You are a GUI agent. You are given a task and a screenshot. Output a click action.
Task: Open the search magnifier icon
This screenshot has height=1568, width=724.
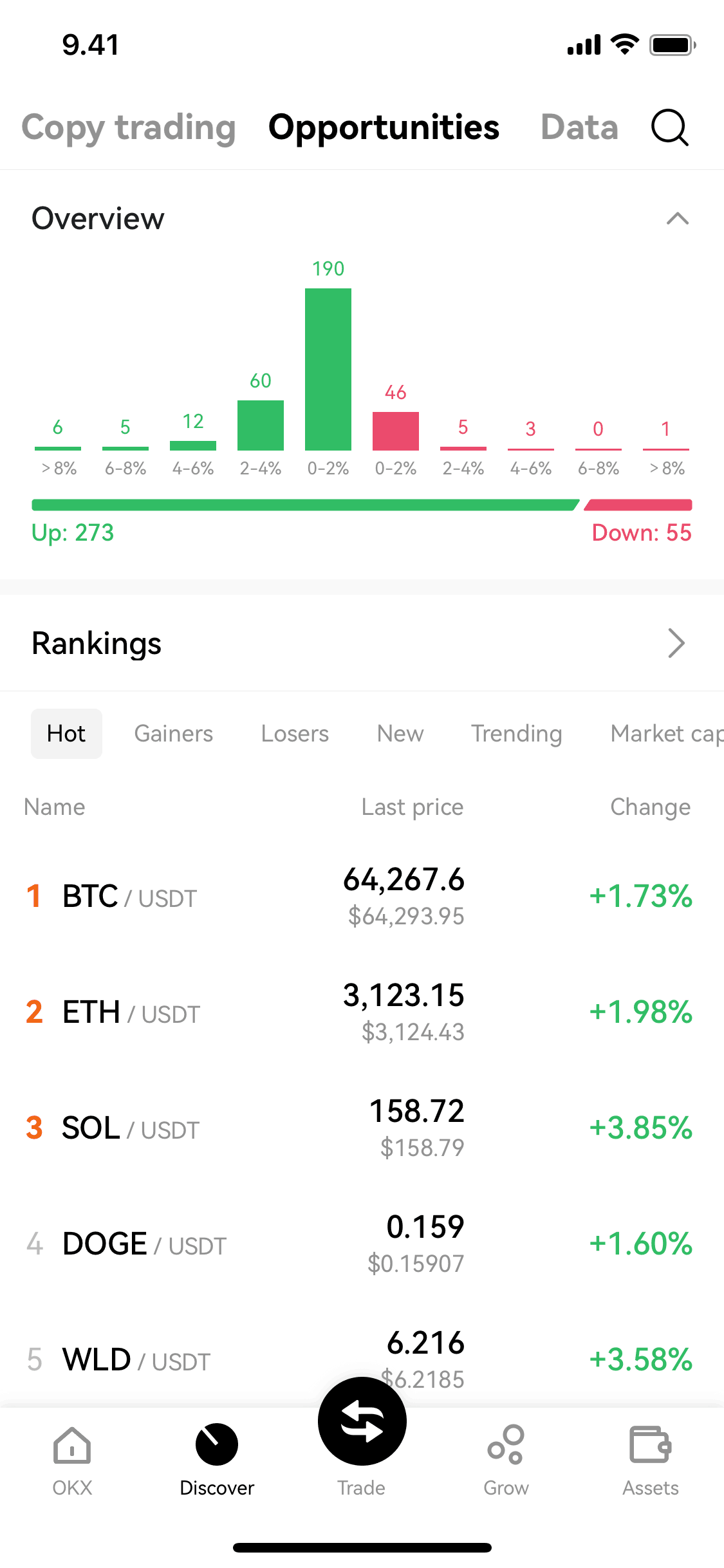670,127
